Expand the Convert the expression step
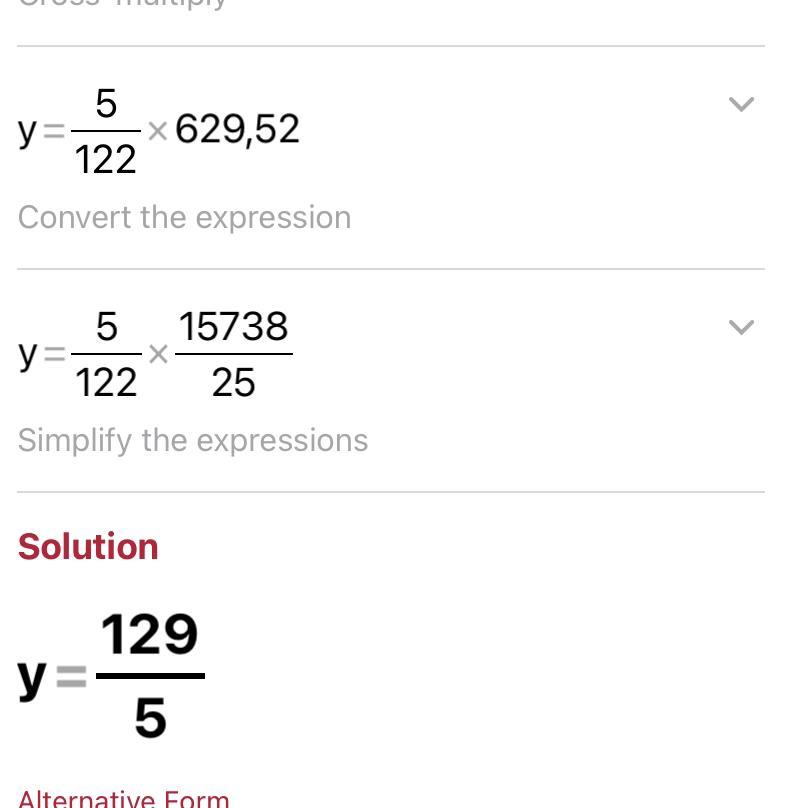Viewport: 805px width, 808px height. pos(741,105)
